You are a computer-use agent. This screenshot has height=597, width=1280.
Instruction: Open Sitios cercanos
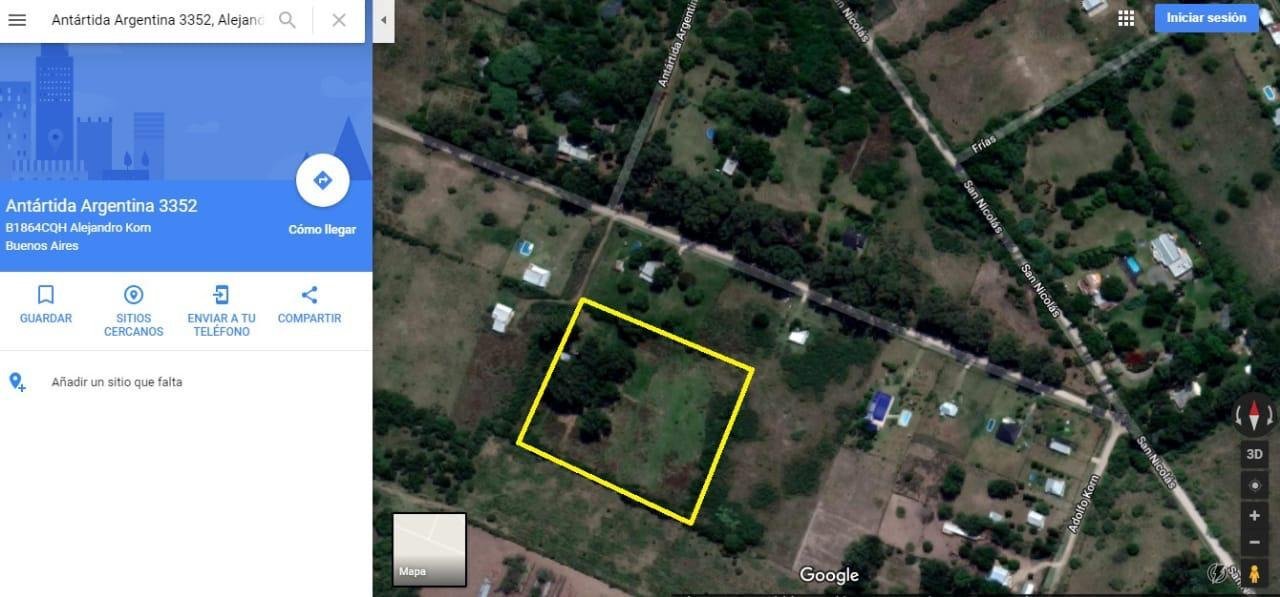point(133,309)
